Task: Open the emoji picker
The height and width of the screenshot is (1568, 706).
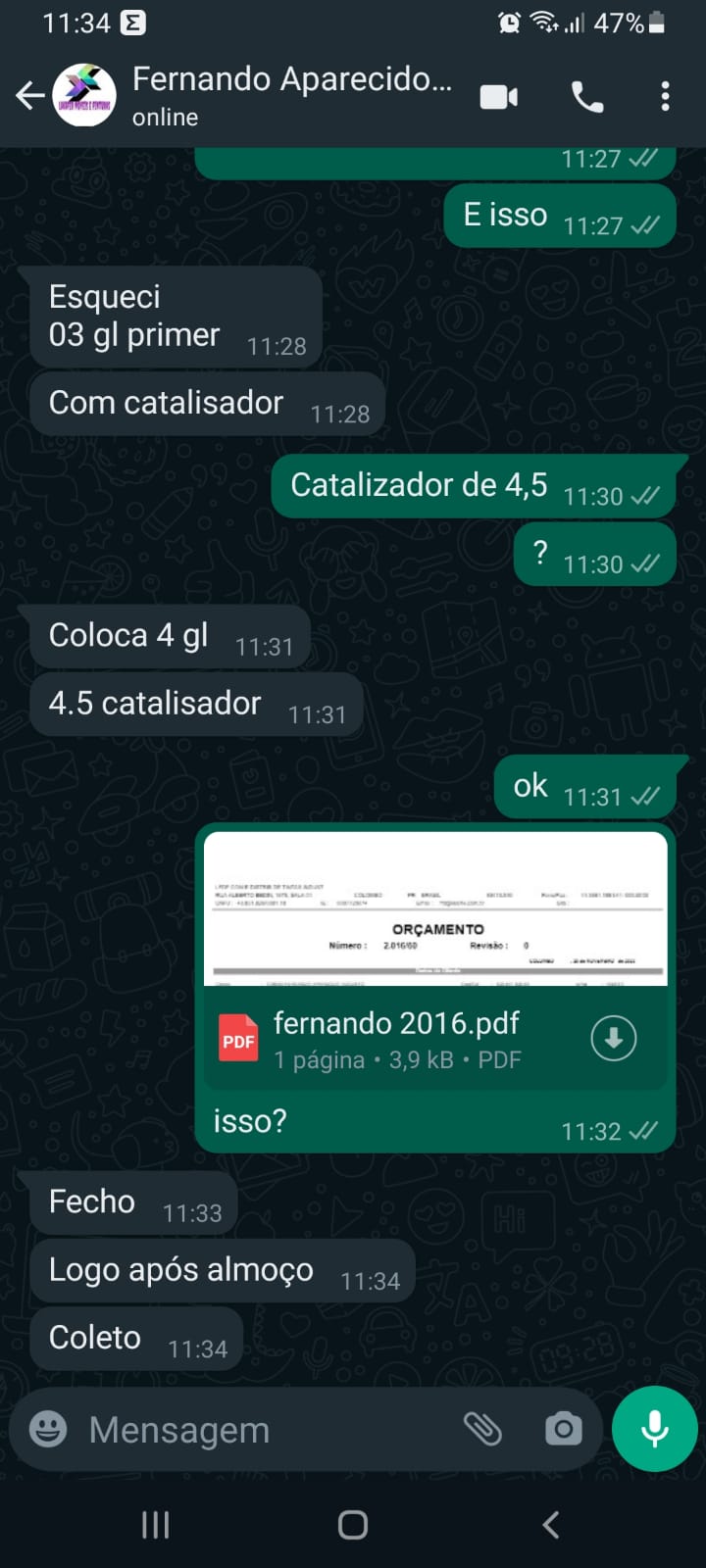Action: tap(48, 1429)
